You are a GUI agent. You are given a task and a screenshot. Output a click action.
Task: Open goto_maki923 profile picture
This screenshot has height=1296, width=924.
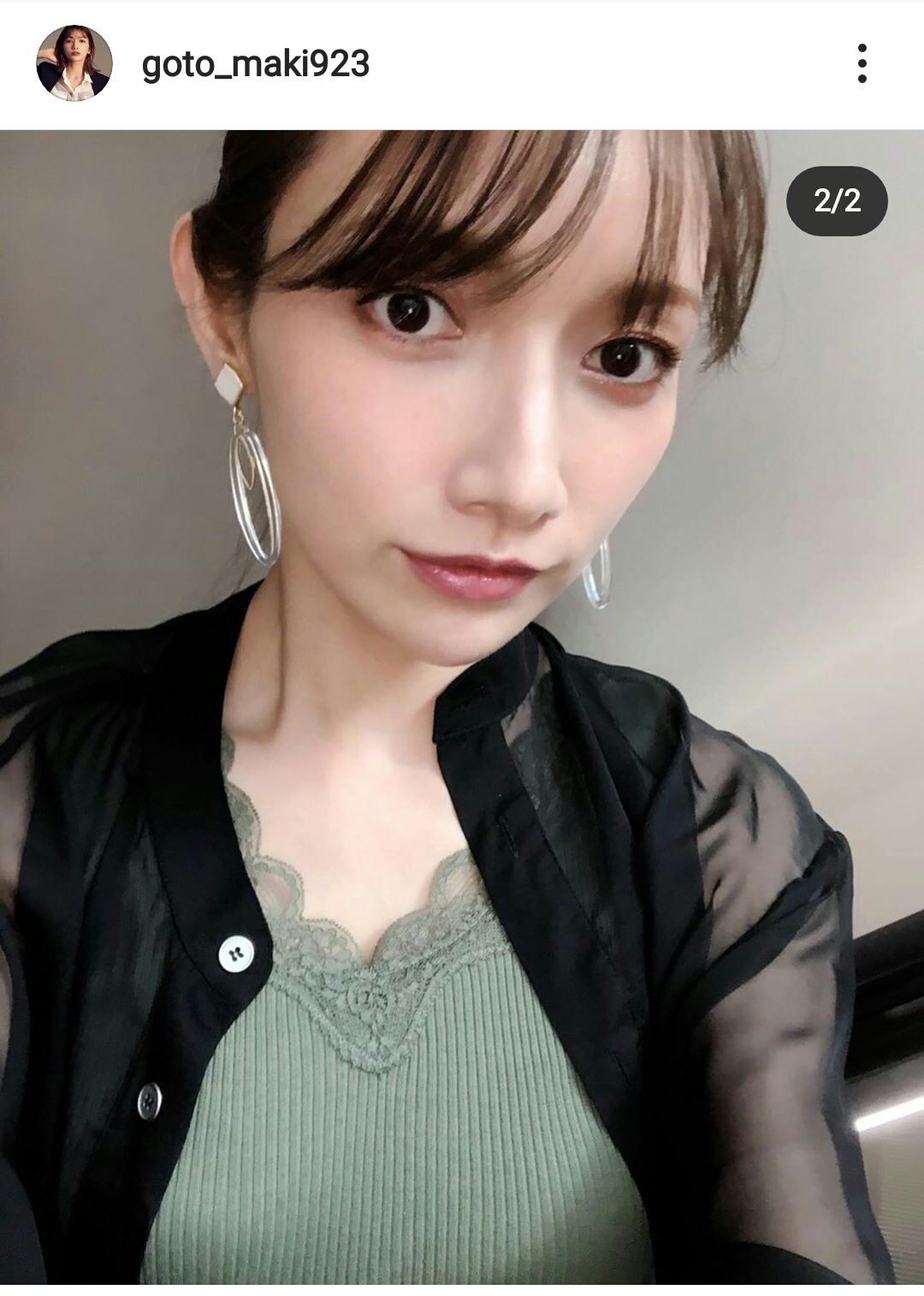tap(74, 63)
